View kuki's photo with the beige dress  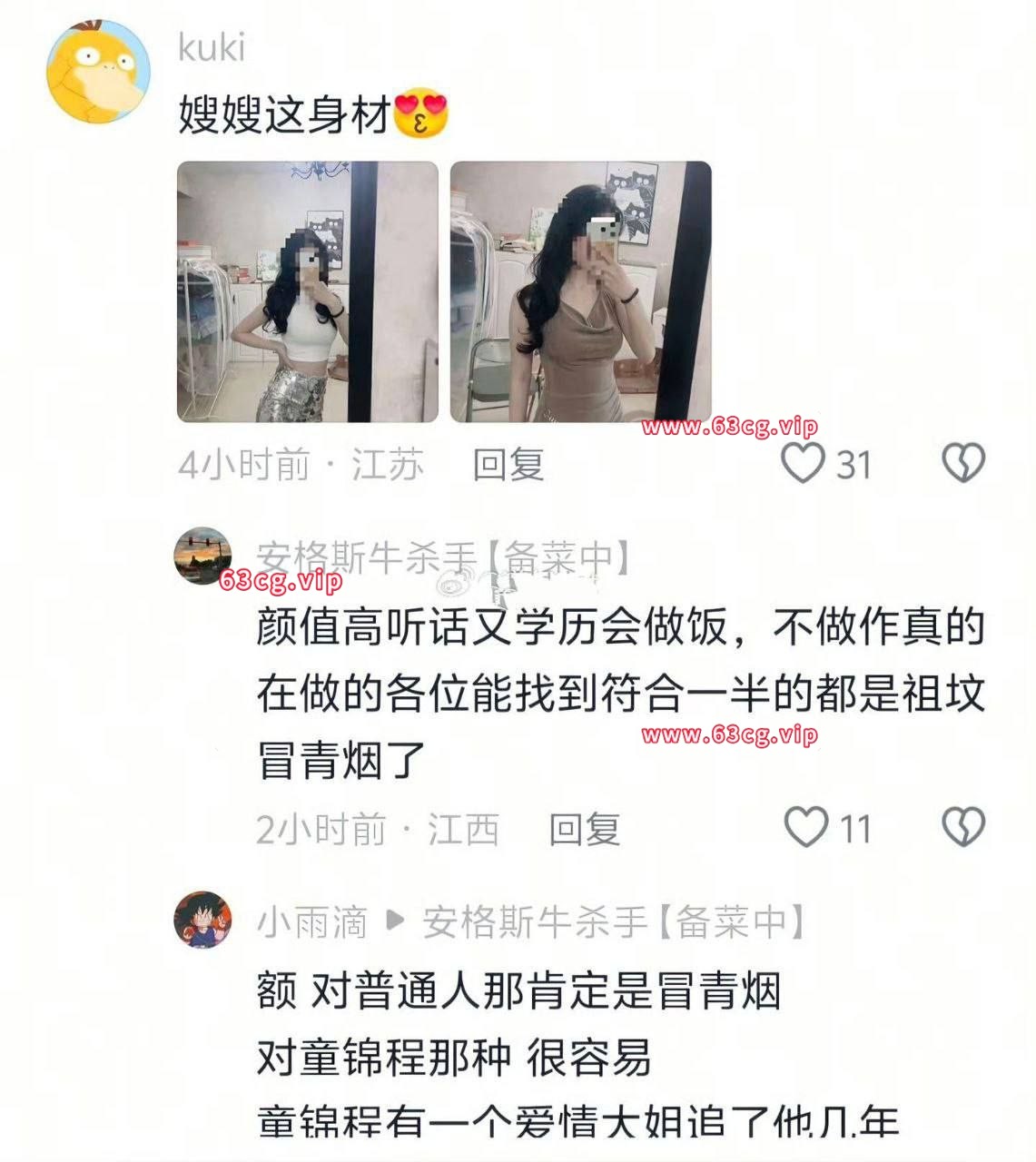tap(580, 291)
